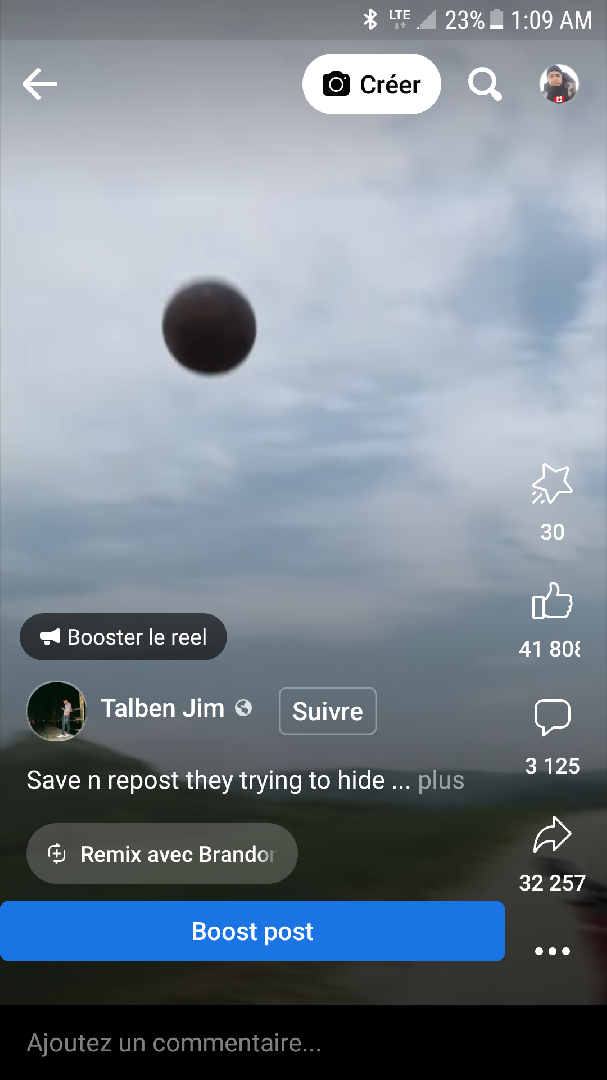Open the comments bubble

552,717
